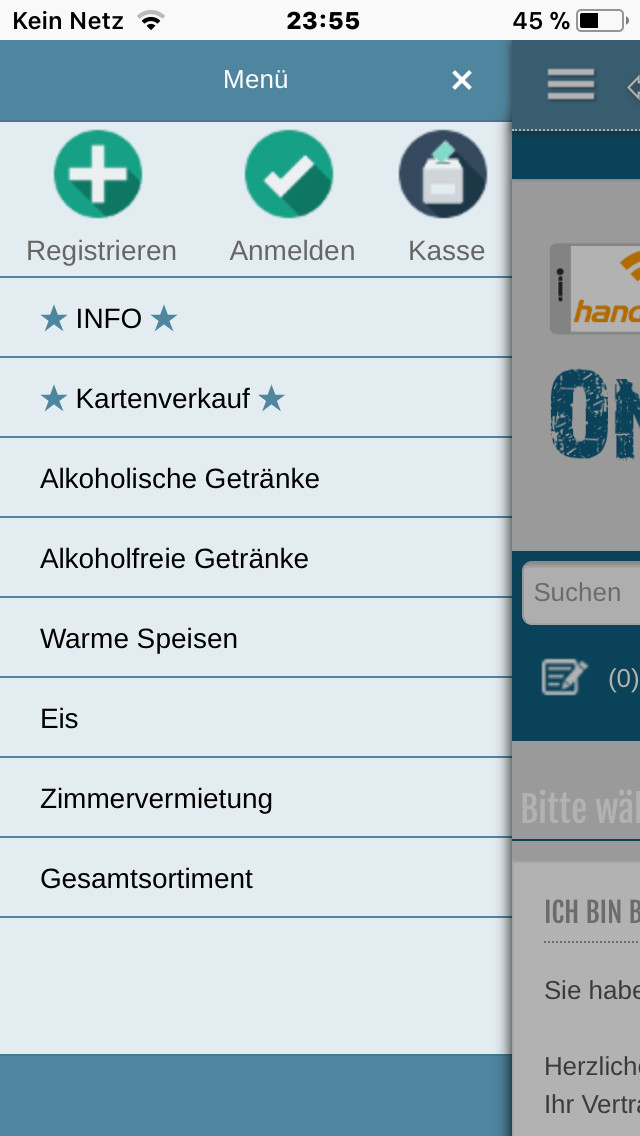Tap the hamburger menu icon
The width and height of the screenshot is (640, 1136).
[x=571, y=84]
